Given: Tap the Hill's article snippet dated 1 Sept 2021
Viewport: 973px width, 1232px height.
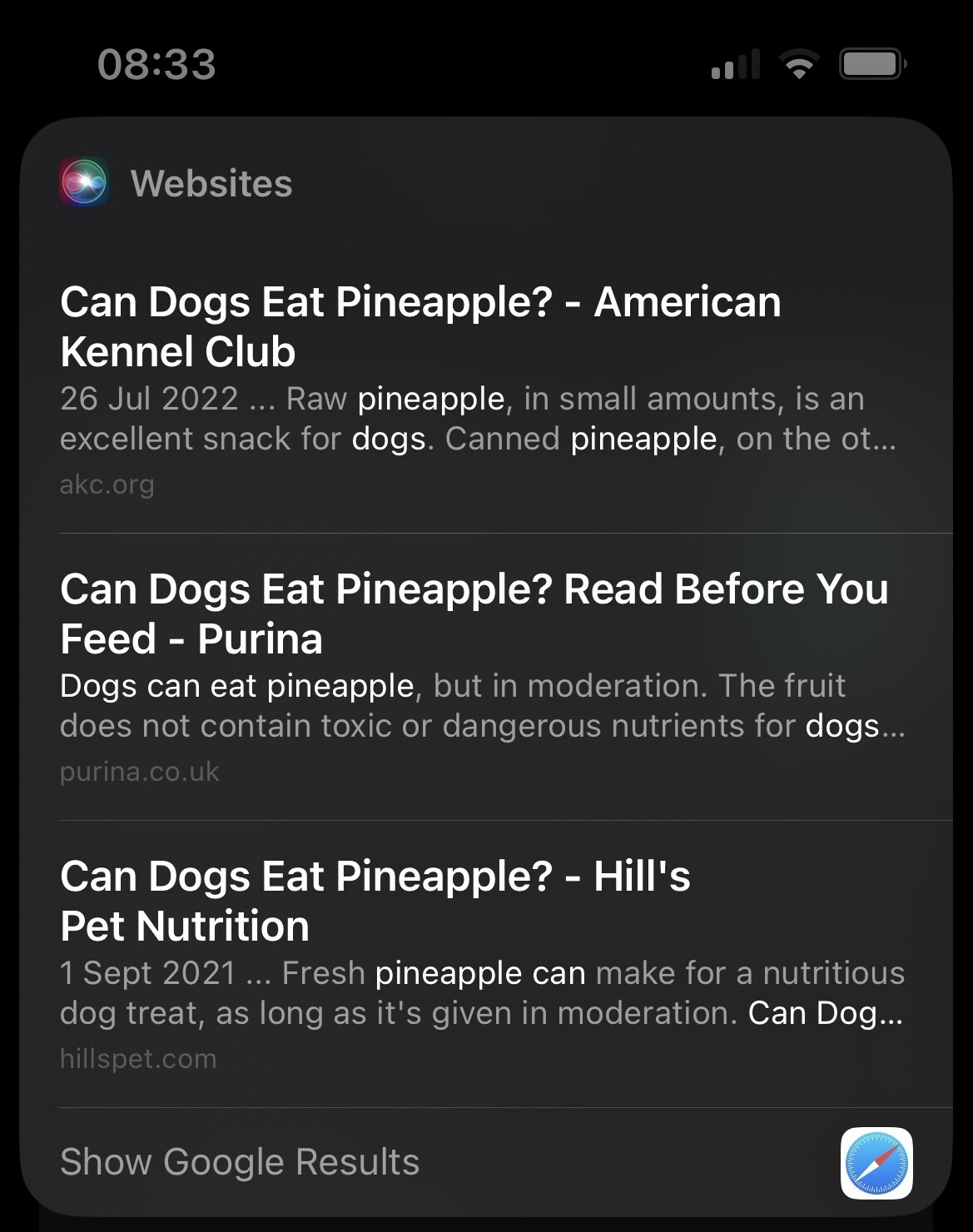Looking at the screenshot, I should 481,992.
